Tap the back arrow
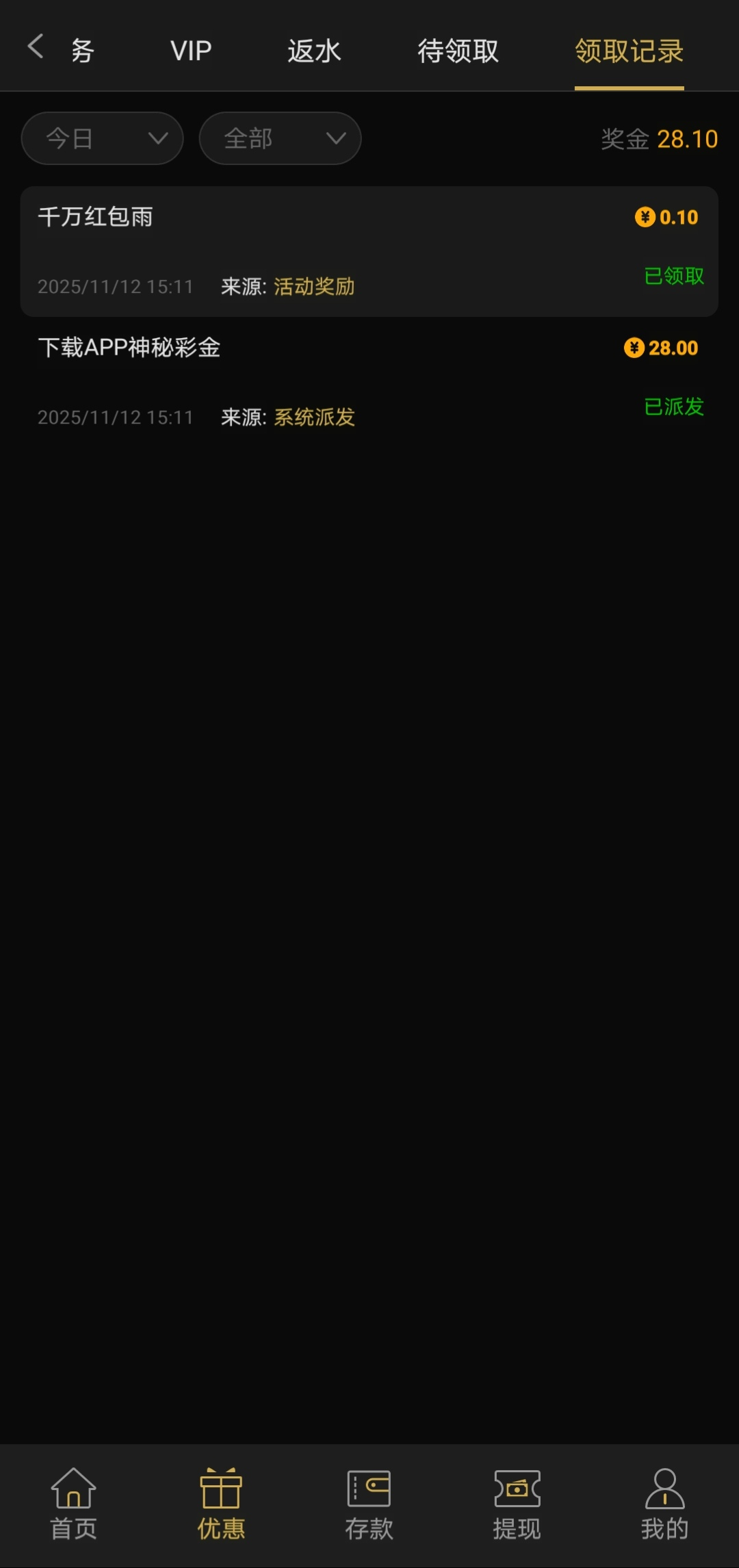Screen dimensions: 739x1568 [36, 47]
